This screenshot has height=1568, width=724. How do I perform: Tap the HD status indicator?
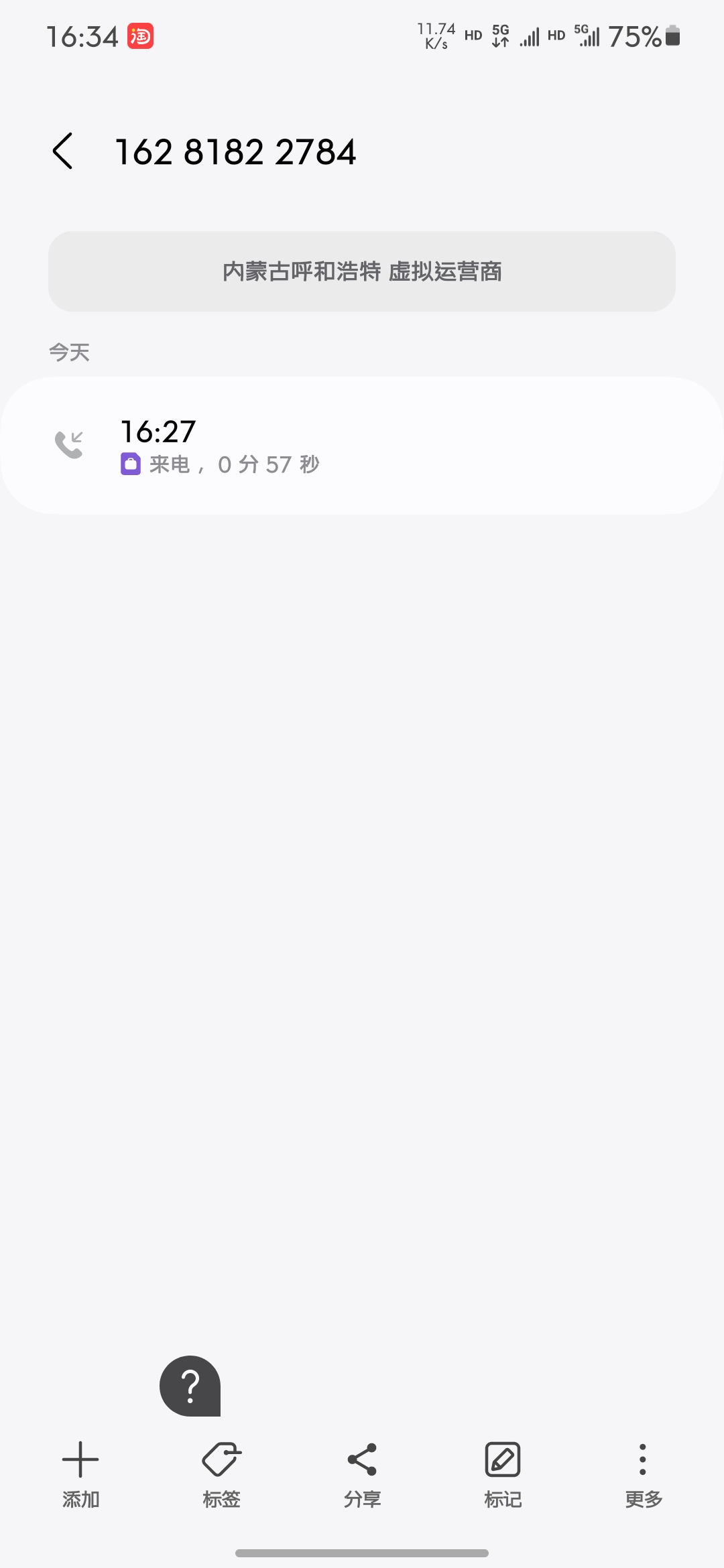tap(474, 35)
